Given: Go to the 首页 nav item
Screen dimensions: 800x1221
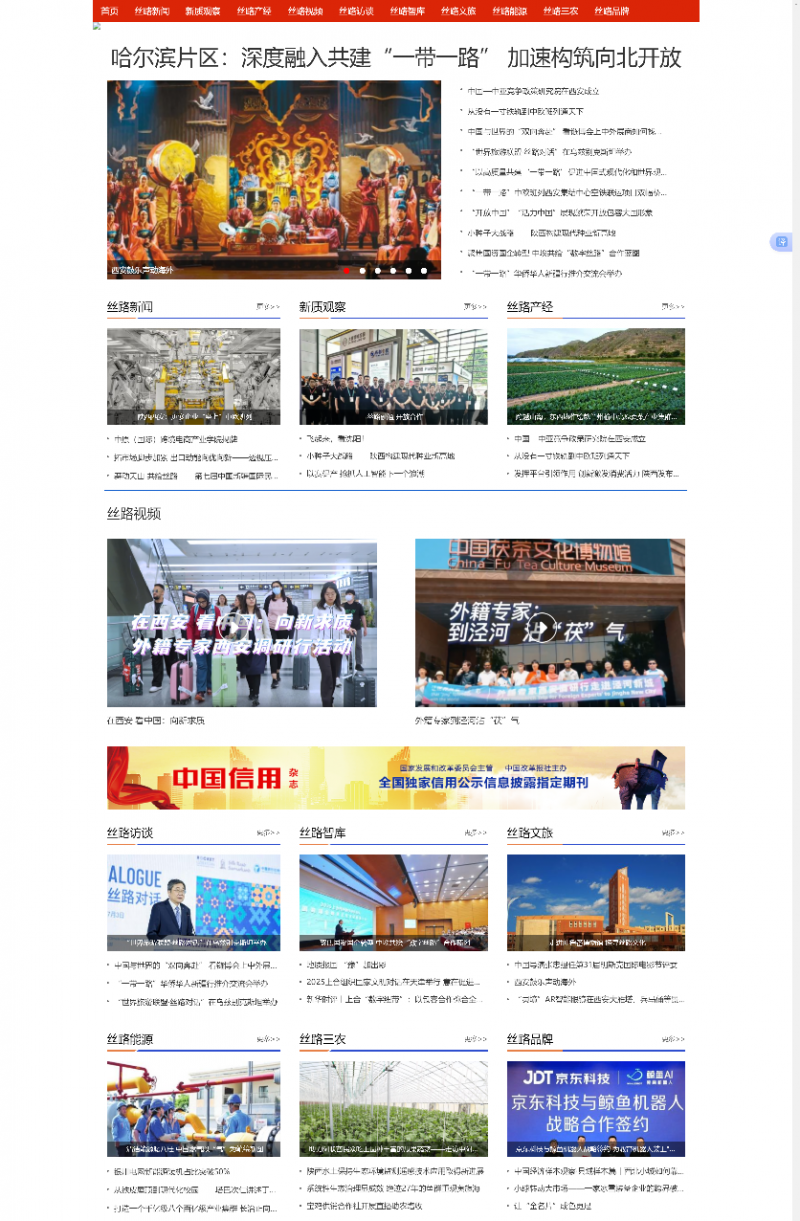Looking at the screenshot, I should pyautogui.click(x=109, y=11).
